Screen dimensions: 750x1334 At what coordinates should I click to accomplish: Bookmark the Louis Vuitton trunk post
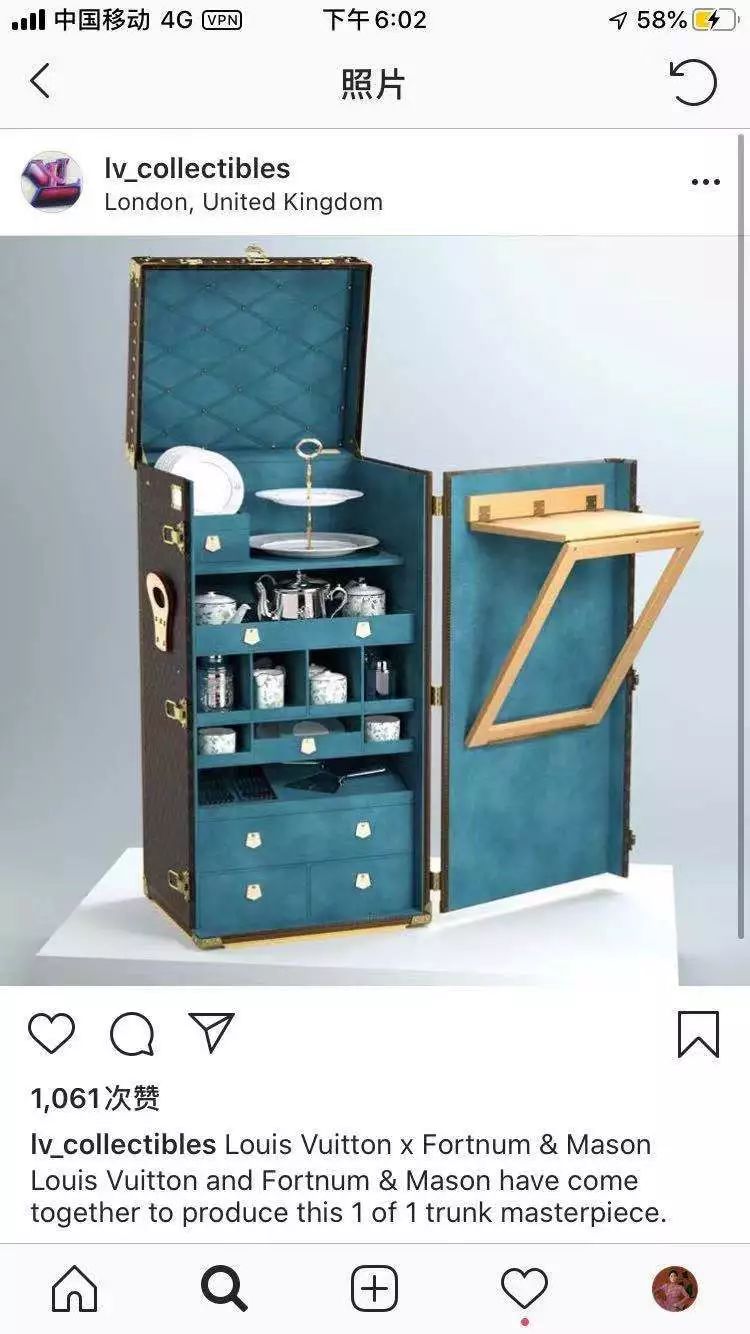pyautogui.click(x=697, y=1033)
